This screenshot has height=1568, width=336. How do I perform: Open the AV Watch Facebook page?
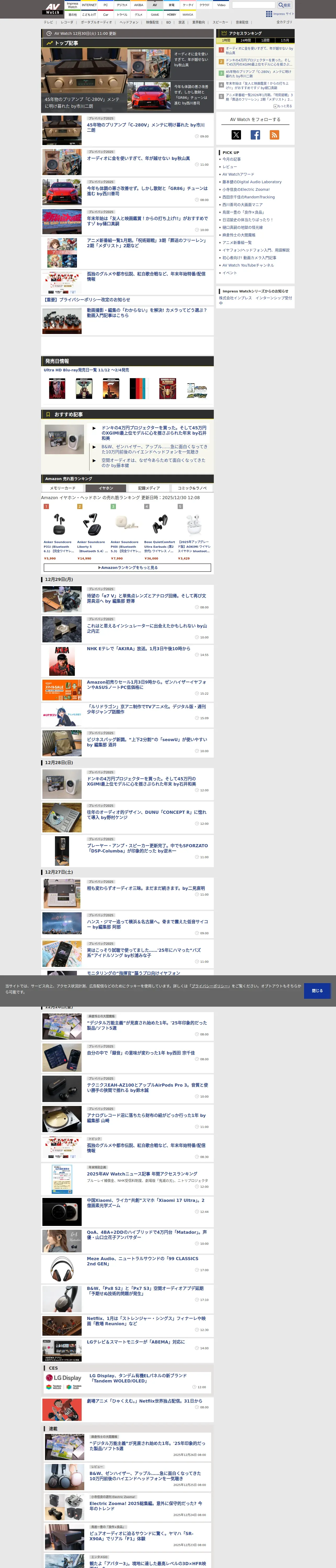pos(255,135)
